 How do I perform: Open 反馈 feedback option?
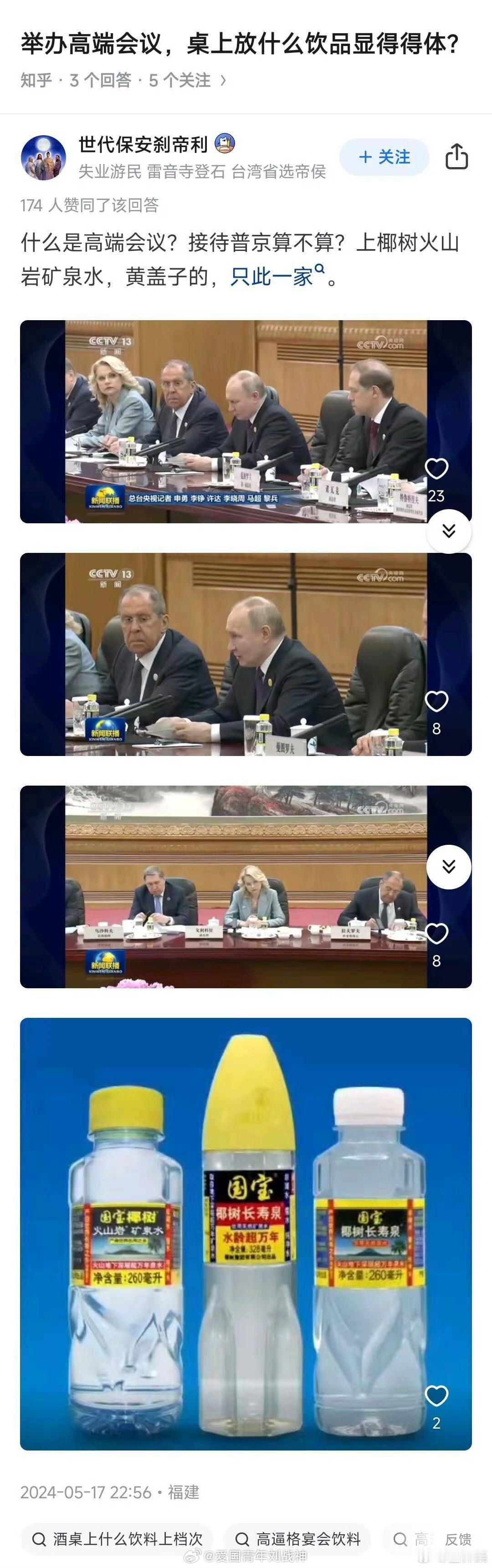(x=458, y=1539)
